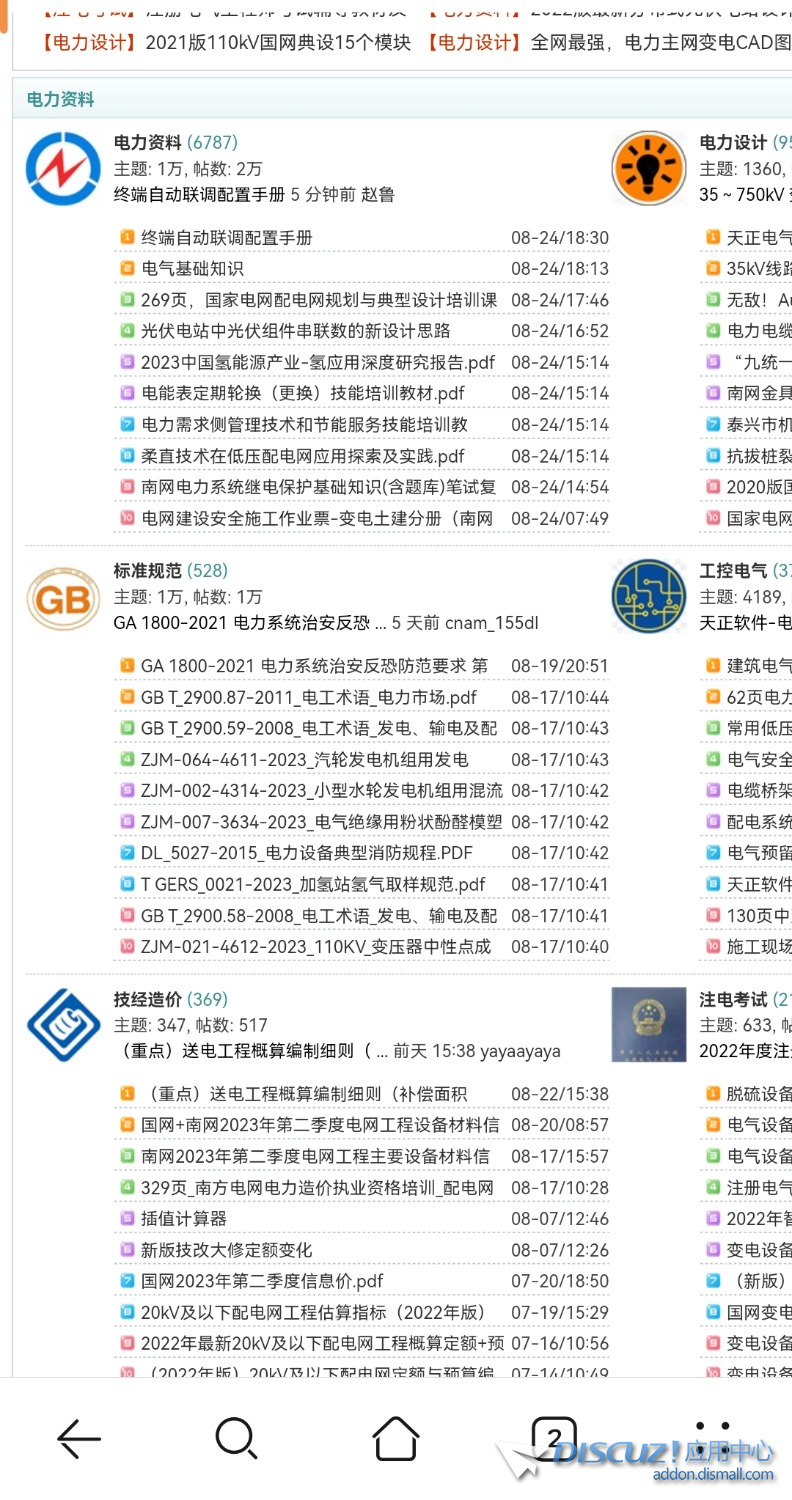Open the 电力资料 forum section

(147, 142)
